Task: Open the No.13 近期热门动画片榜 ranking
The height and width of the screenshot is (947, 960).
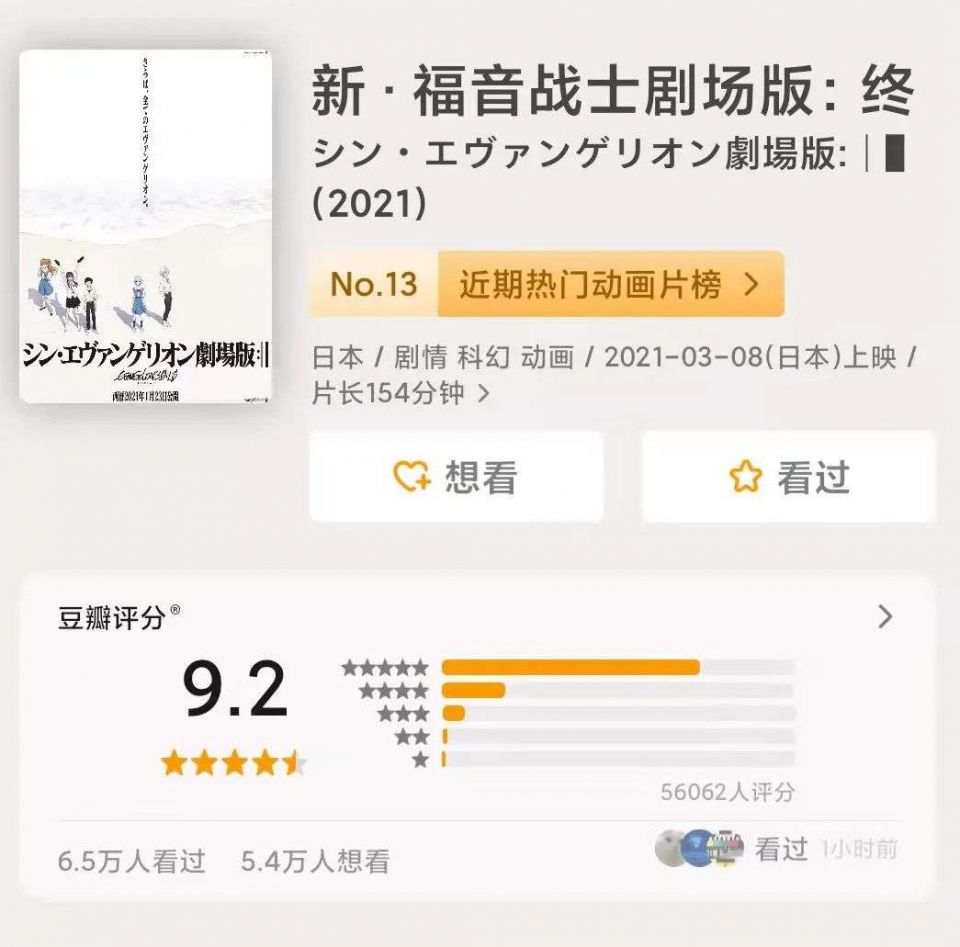Action: pyautogui.click(x=546, y=284)
